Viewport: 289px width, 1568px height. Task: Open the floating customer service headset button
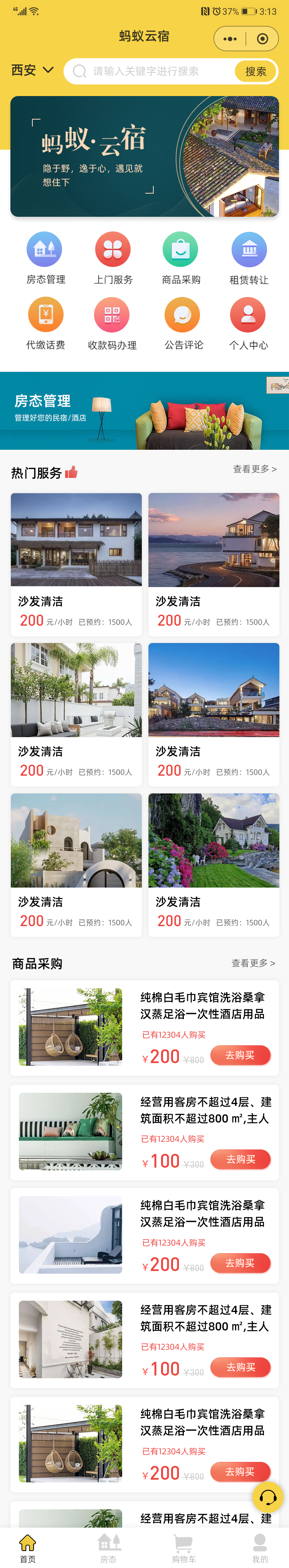(268, 1497)
